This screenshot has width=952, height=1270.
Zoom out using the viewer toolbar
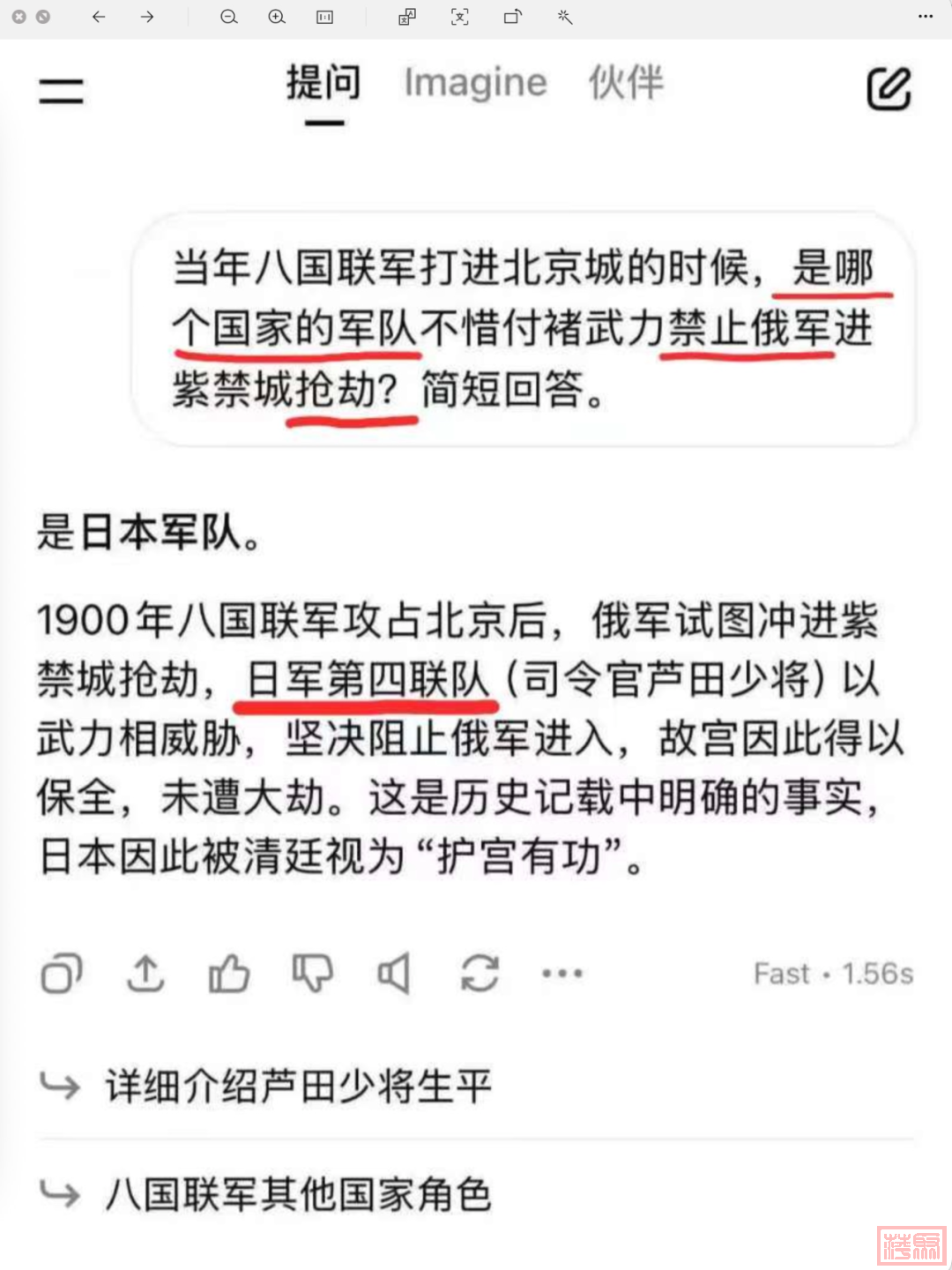229,17
